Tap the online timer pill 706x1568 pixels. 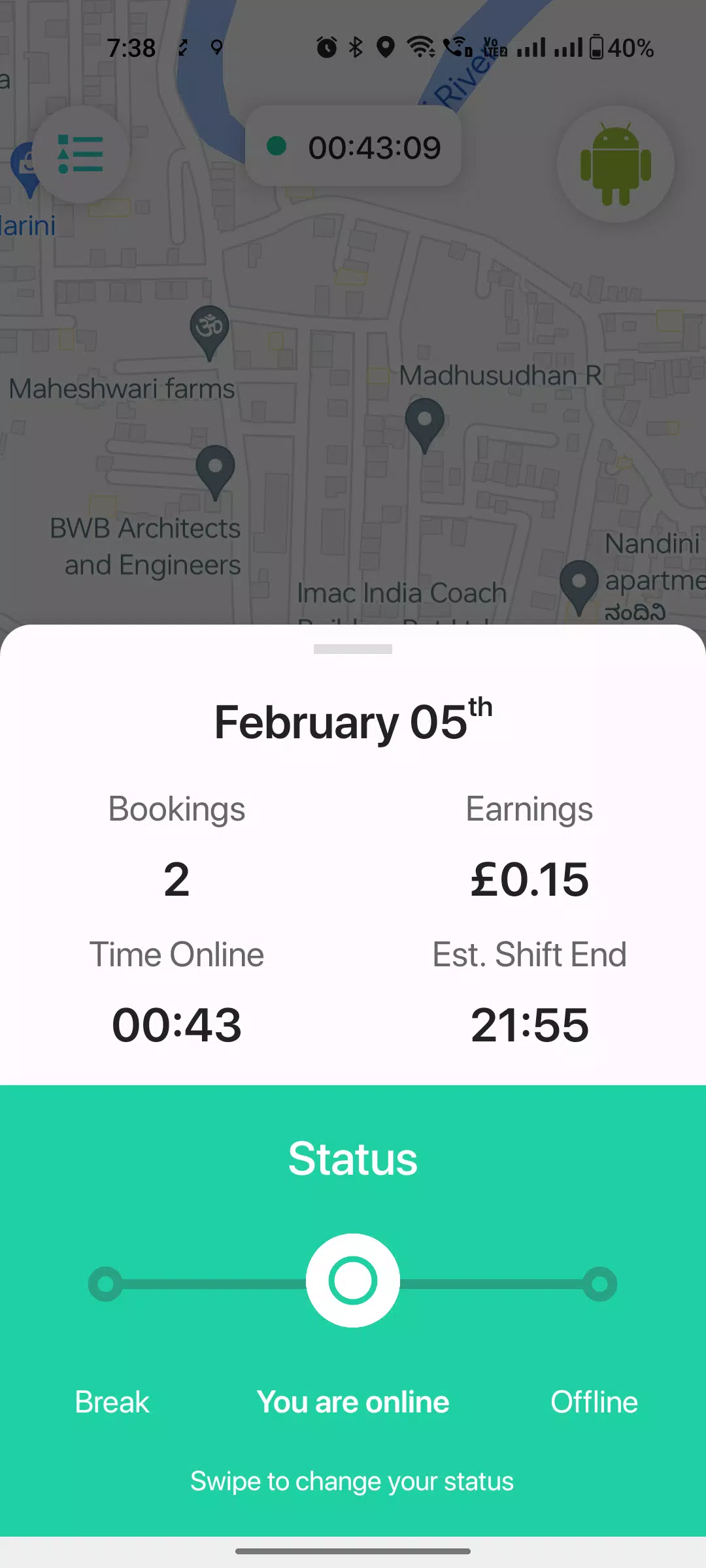pyautogui.click(x=353, y=146)
